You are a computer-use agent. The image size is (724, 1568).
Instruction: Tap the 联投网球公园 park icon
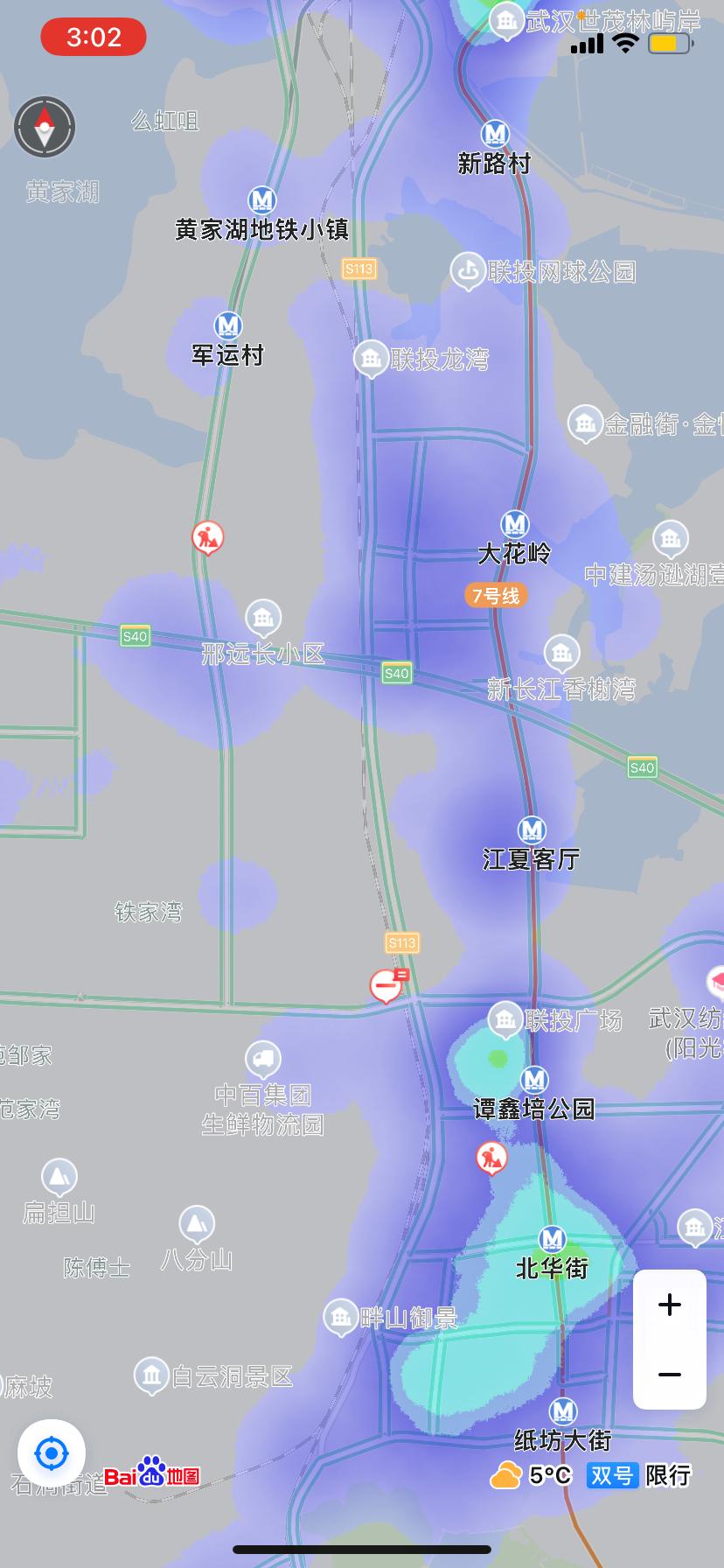466,271
